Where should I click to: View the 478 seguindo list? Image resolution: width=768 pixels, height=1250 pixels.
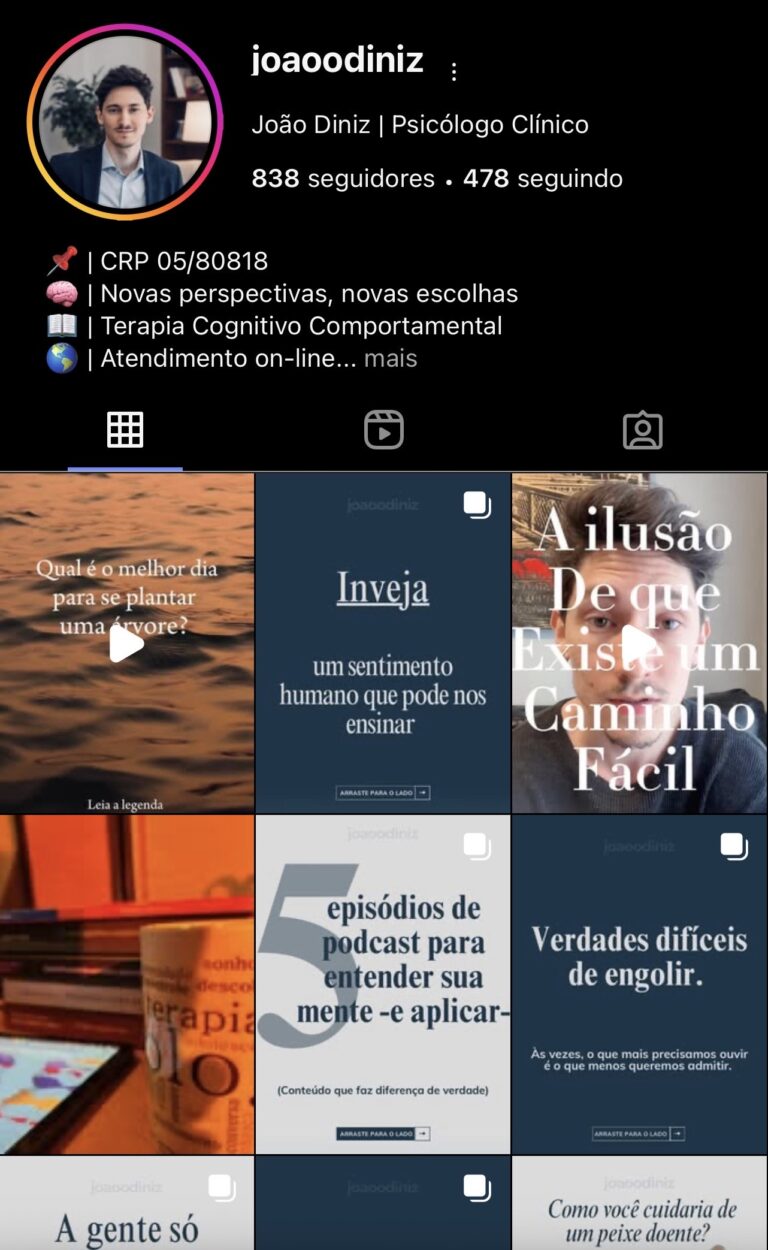[x=543, y=179]
